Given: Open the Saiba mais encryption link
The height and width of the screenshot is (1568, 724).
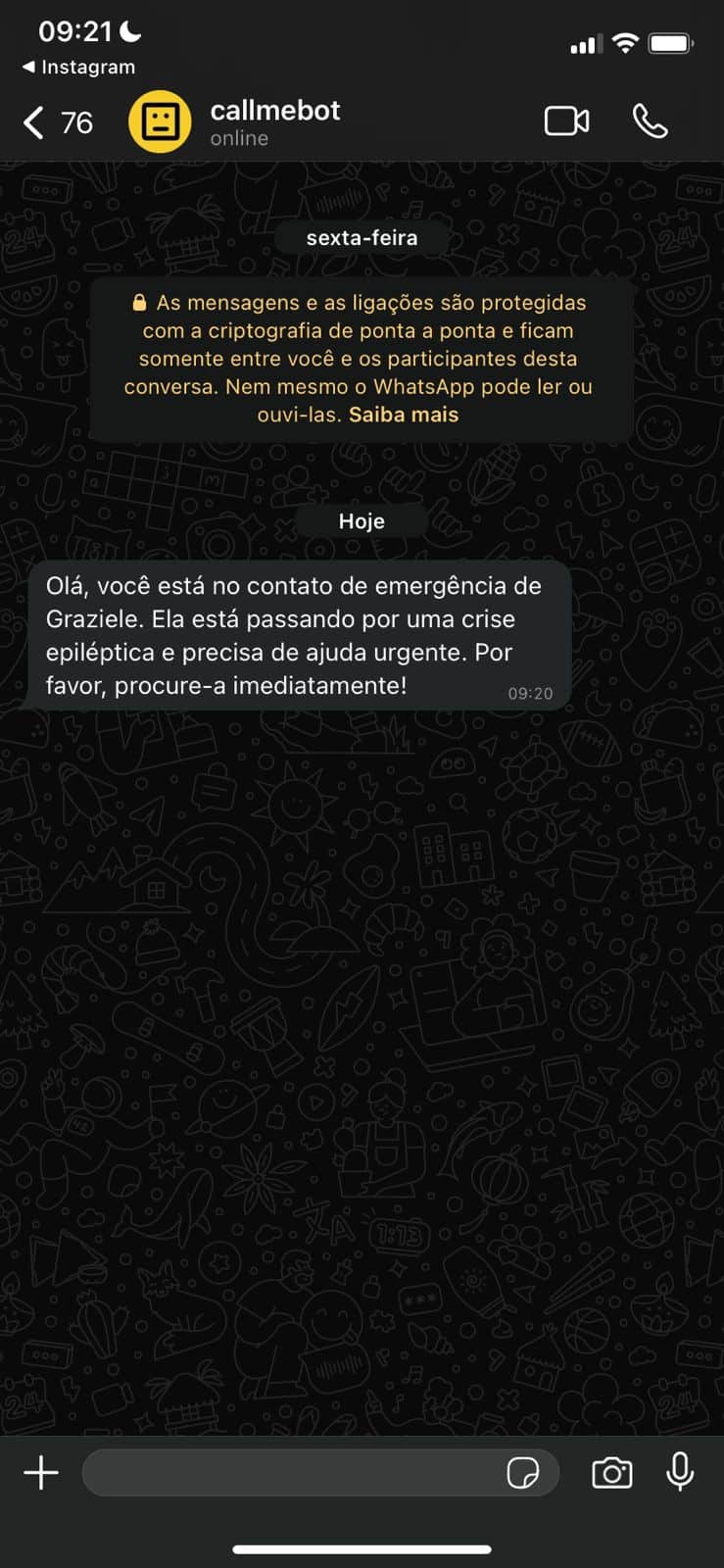Looking at the screenshot, I should tap(404, 415).
